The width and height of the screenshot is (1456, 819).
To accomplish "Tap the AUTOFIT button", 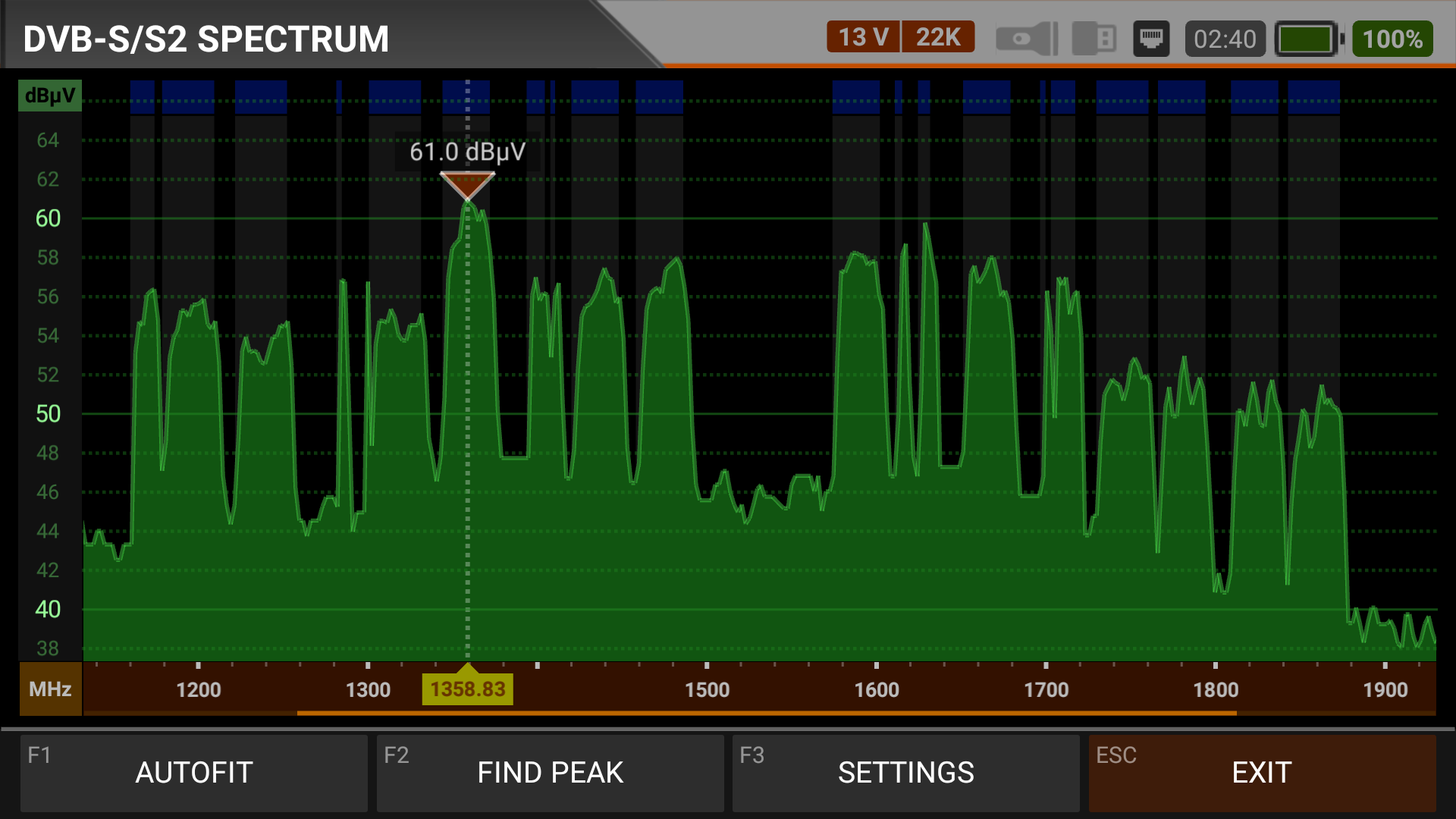I will pyautogui.click(x=194, y=773).
